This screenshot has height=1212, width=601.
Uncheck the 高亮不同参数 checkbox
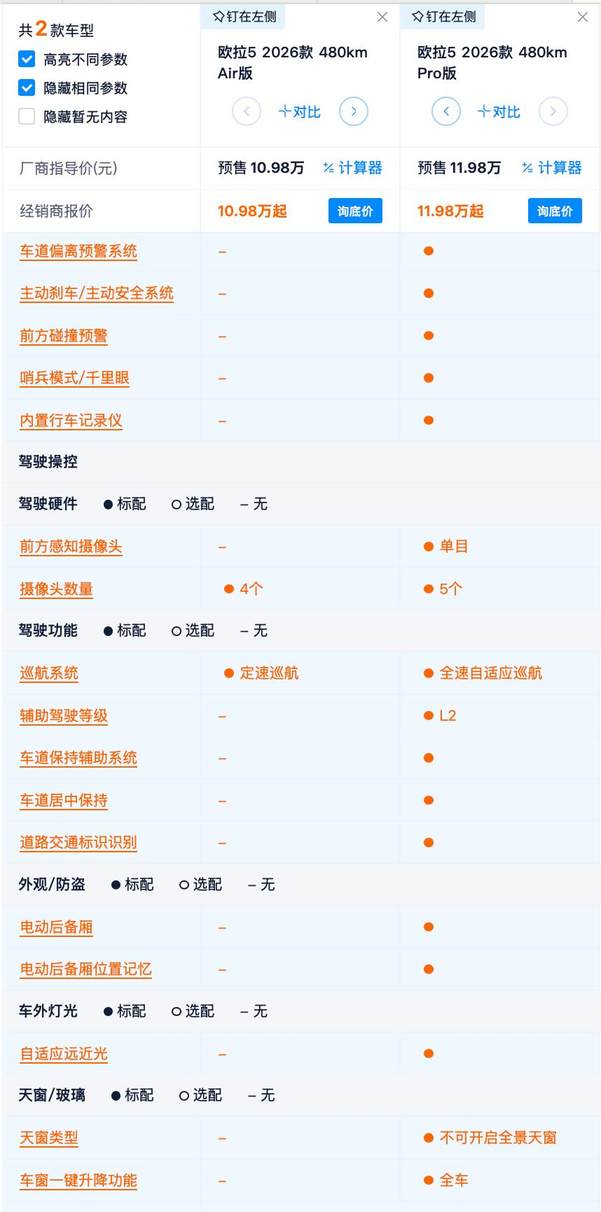point(27,60)
